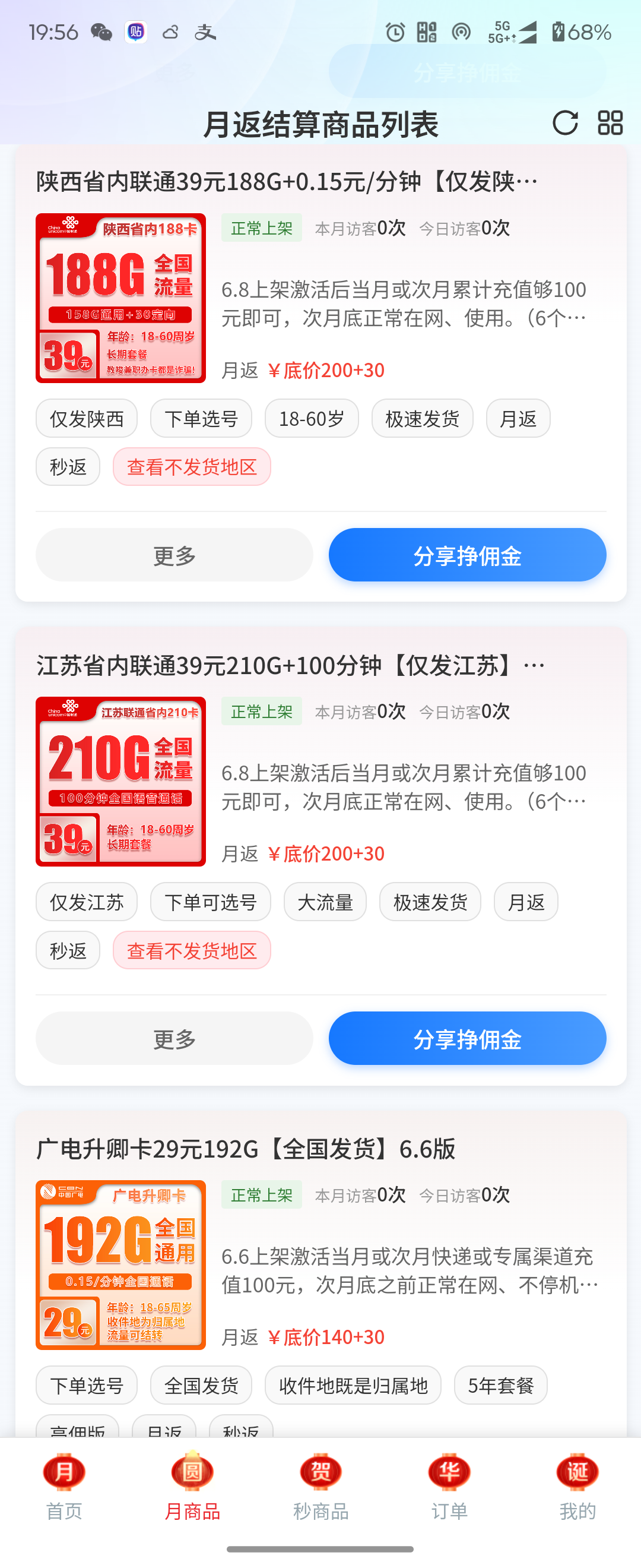View 查看不发货地区 for the 江苏 card
641x1568 pixels.
[x=192, y=950]
